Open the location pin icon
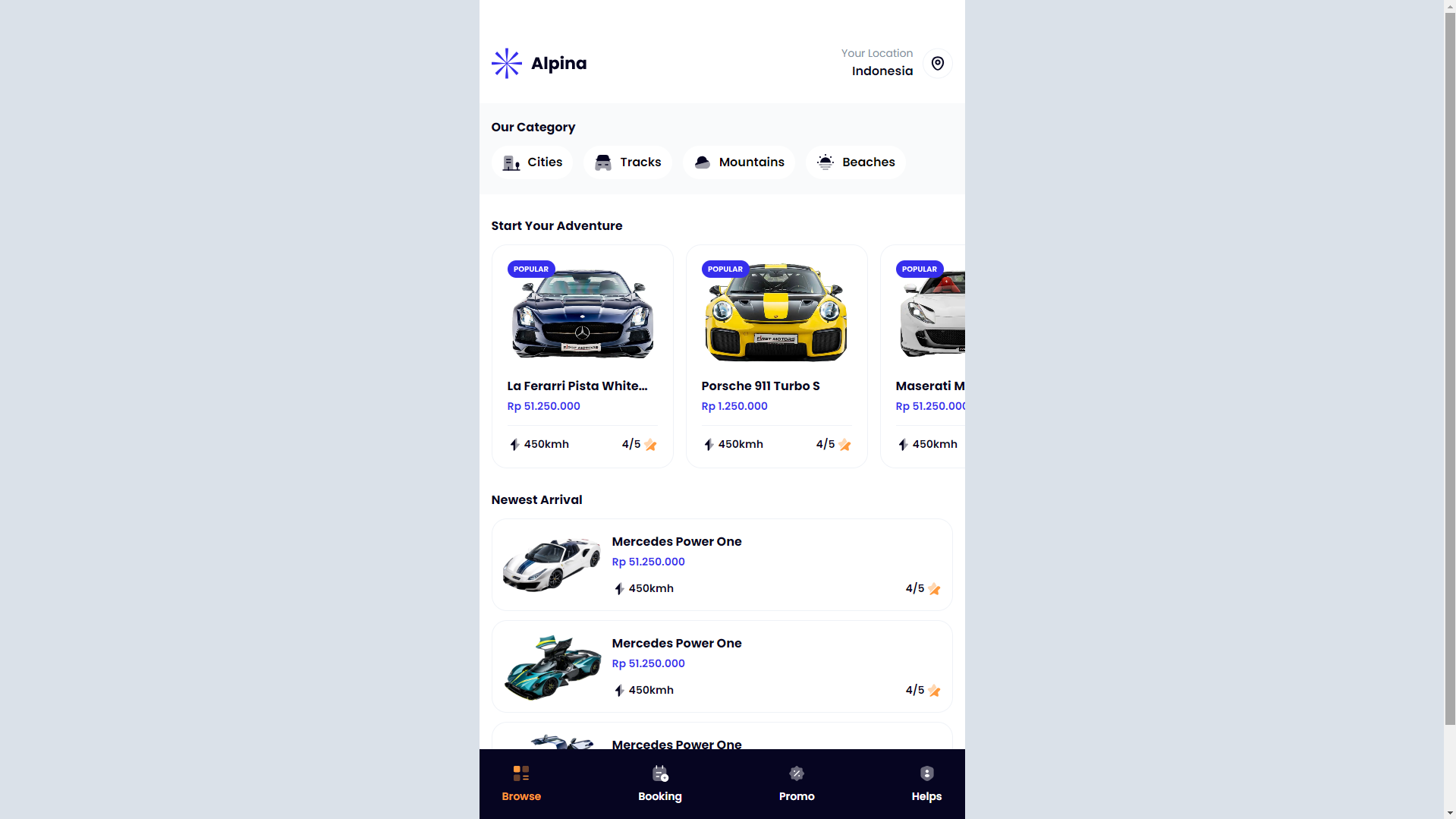 coord(937,64)
